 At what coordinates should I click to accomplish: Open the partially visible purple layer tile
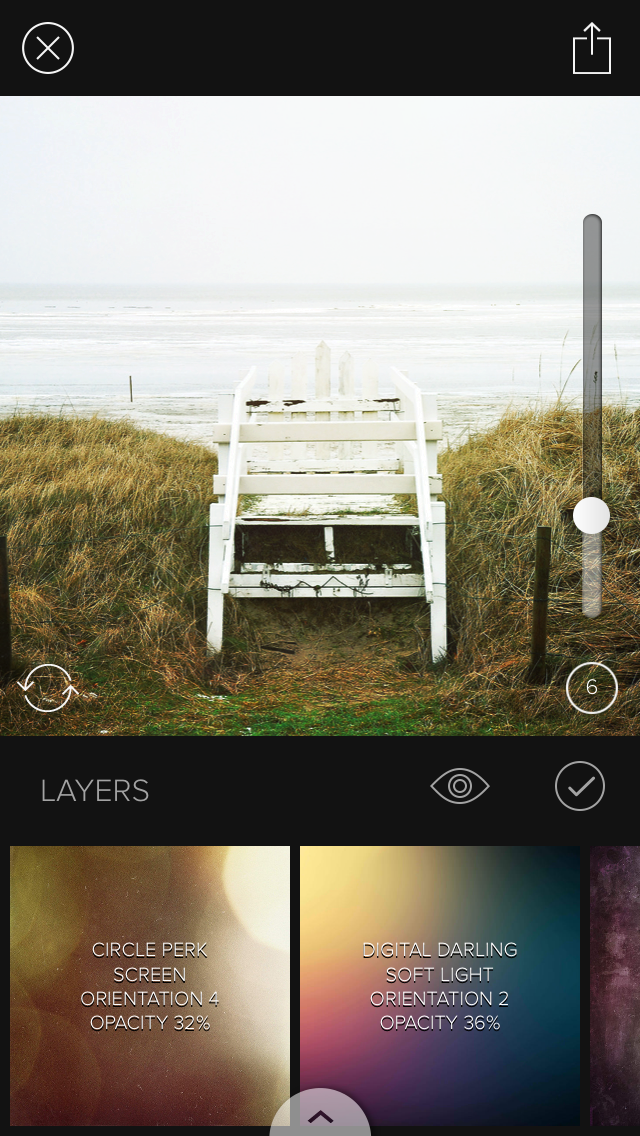tap(616, 985)
